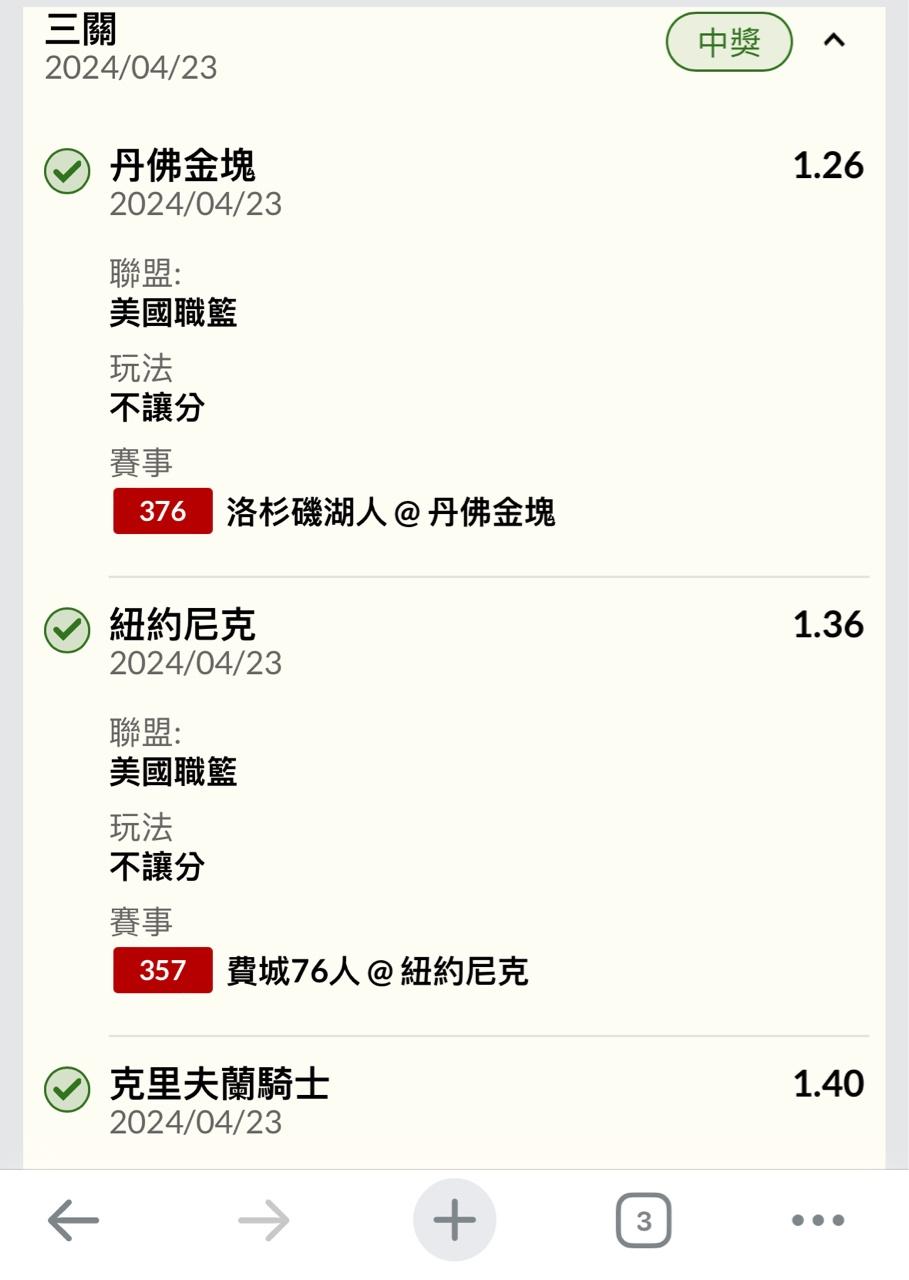This screenshot has height=1280, width=909.
Task: Go back to the previous browser page
Action: click(73, 1220)
